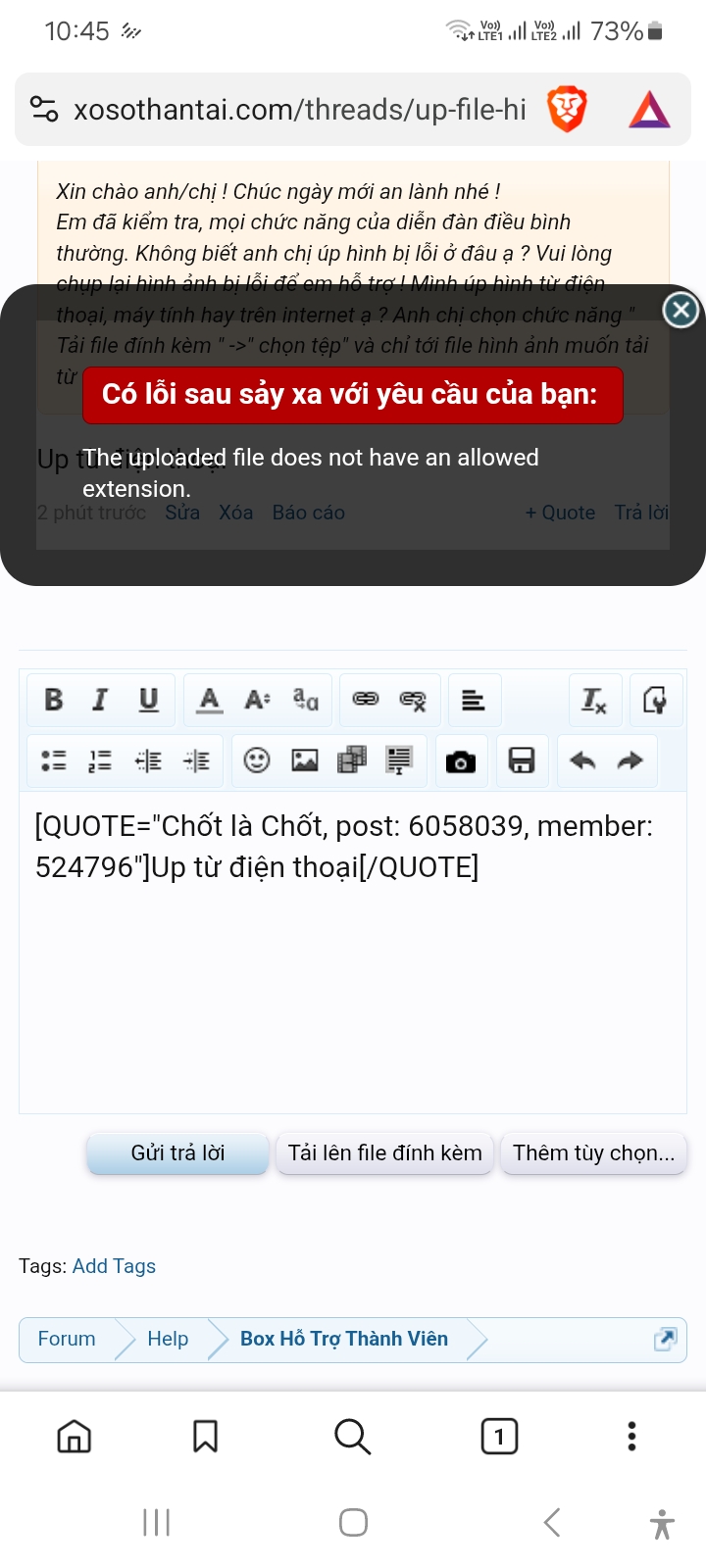
Task: Open the browser overflow menu
Action: pyautogui.click(x=631, y=1437)
